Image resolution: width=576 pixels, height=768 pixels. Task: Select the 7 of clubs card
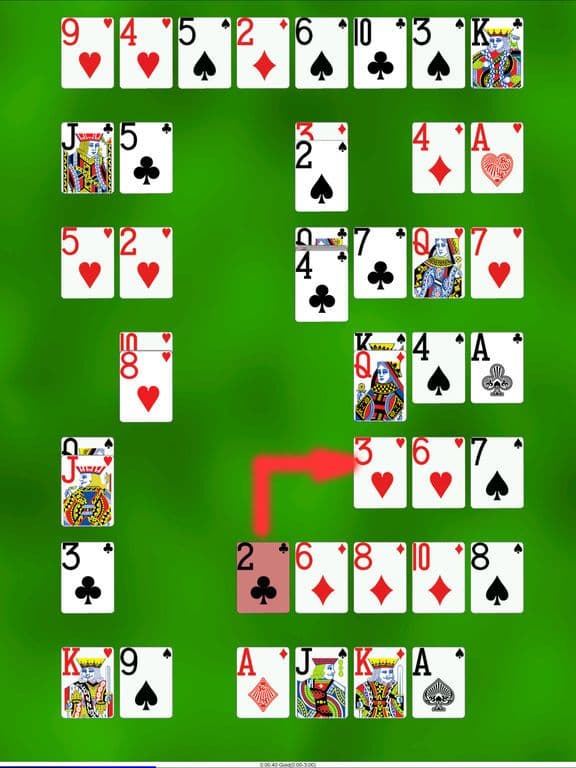tap(380, 263)
